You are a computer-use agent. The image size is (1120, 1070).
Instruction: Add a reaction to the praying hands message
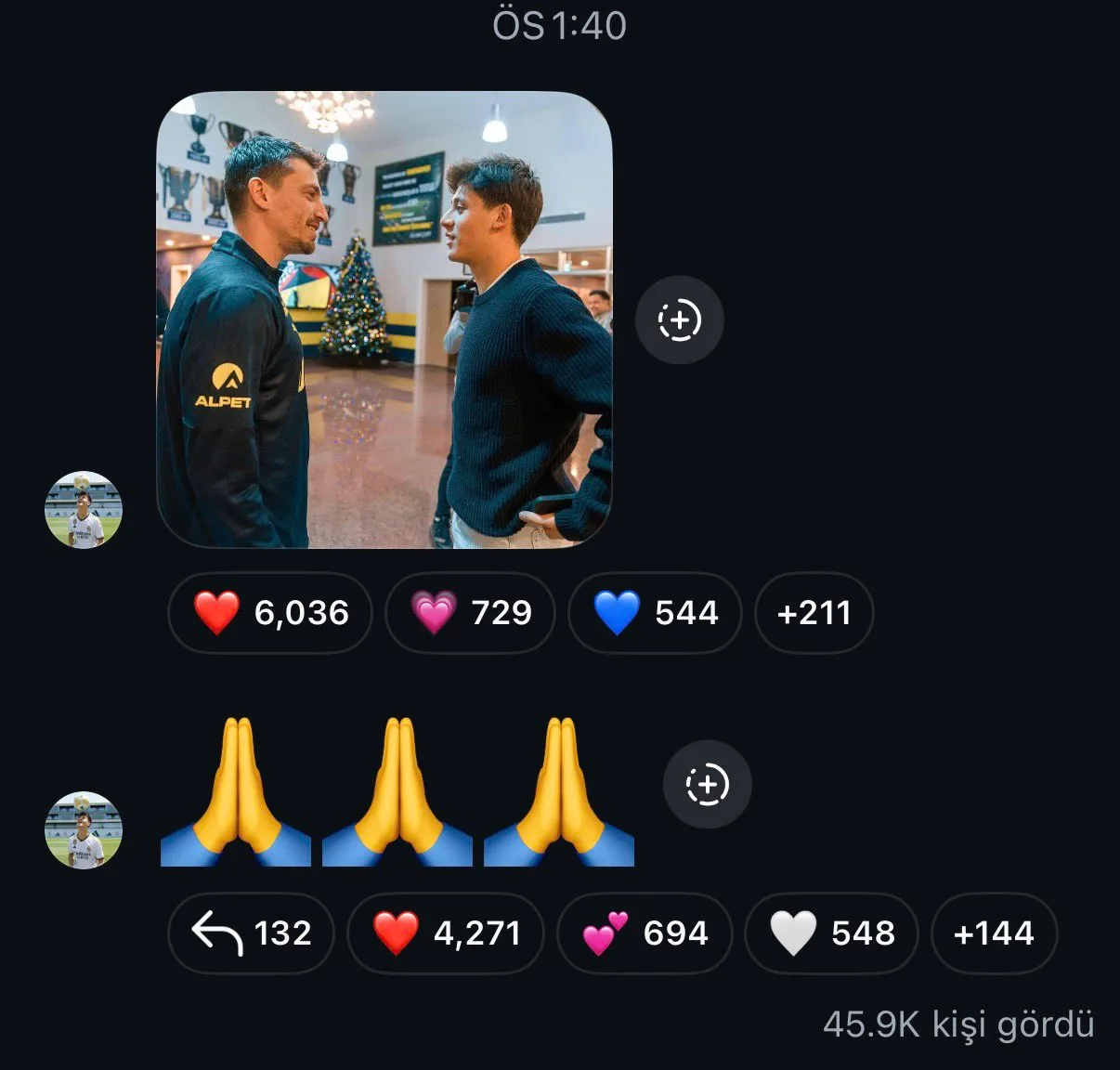(x=707, y=785)
